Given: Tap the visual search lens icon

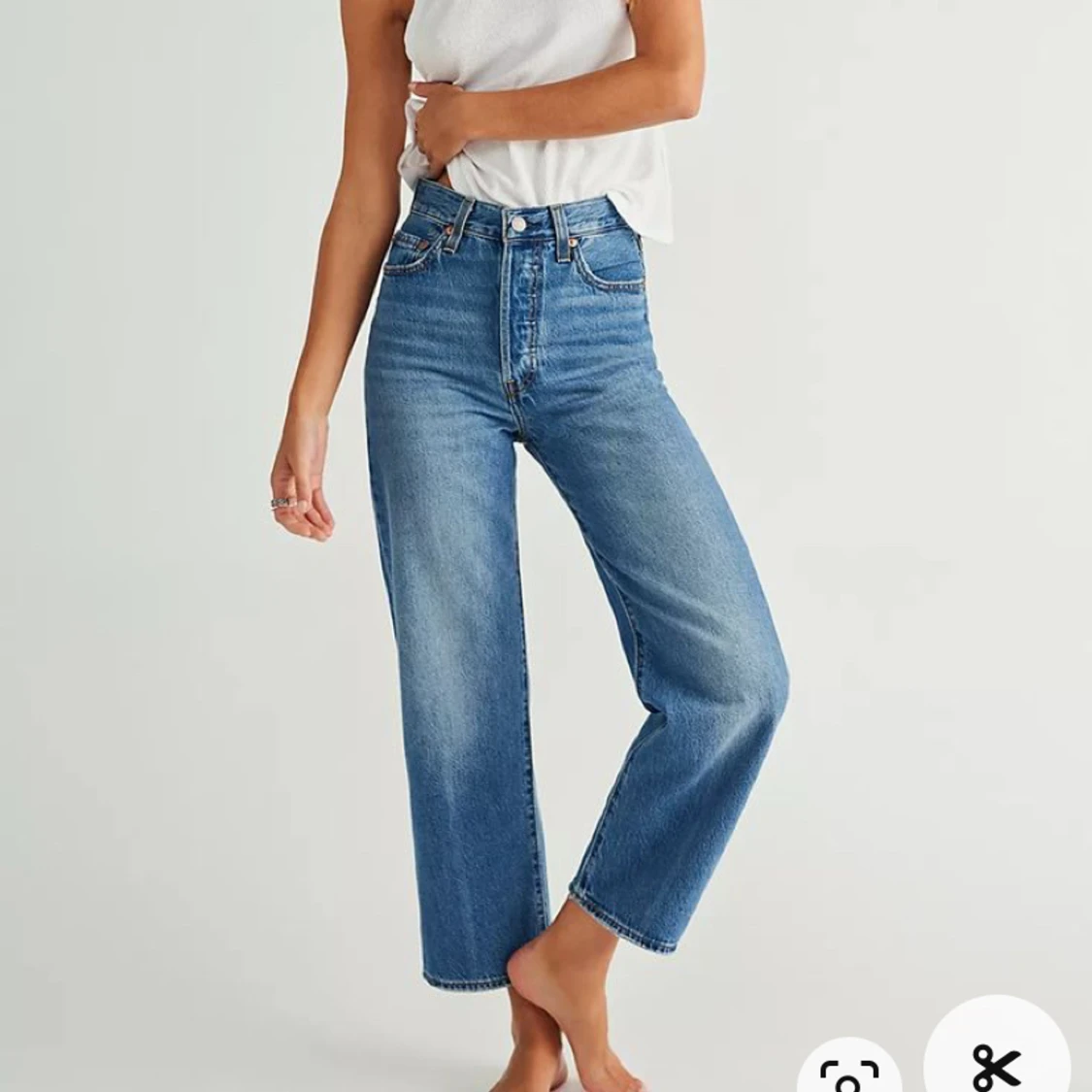Looking at the screenshot, I should click(x=848, y=1073).
